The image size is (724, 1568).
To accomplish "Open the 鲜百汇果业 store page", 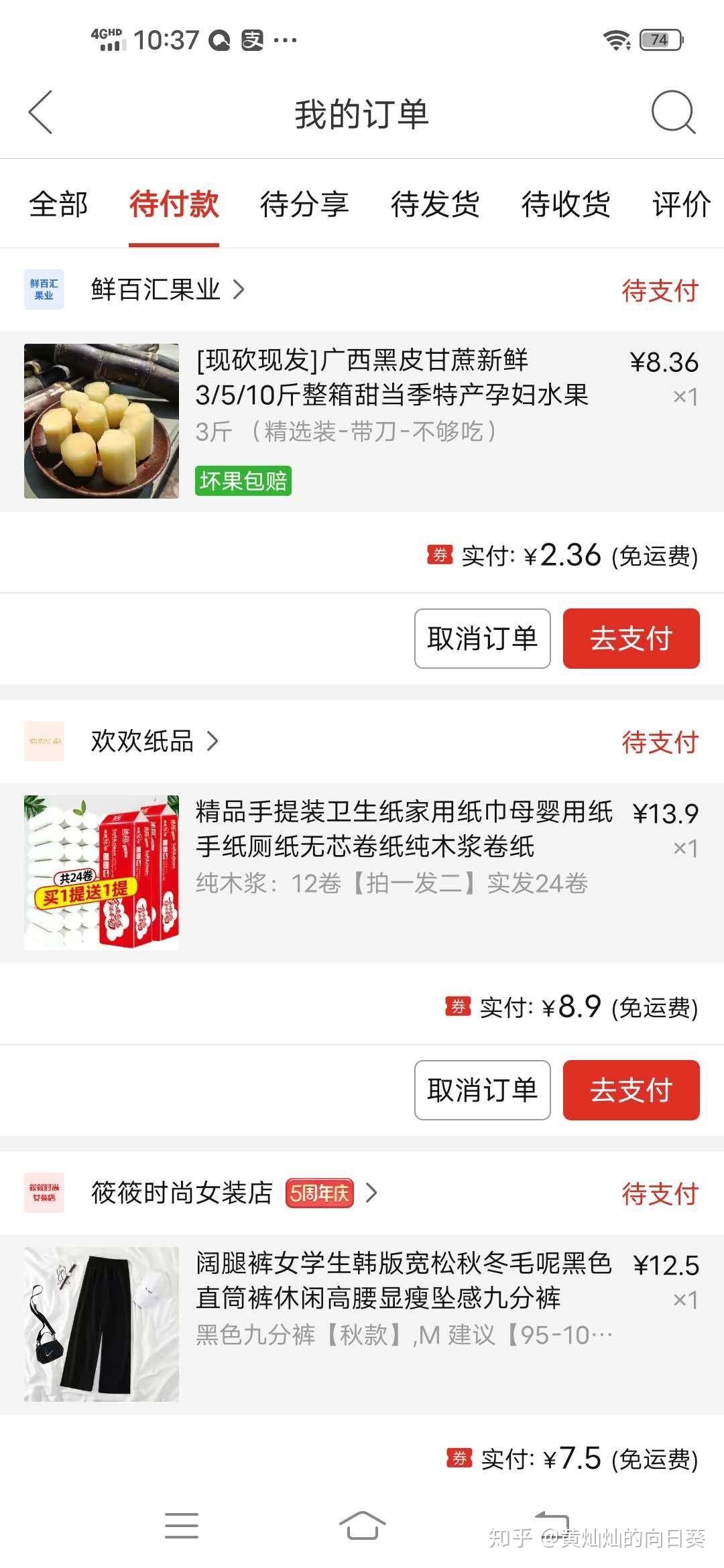I will (x=156, y=289).
